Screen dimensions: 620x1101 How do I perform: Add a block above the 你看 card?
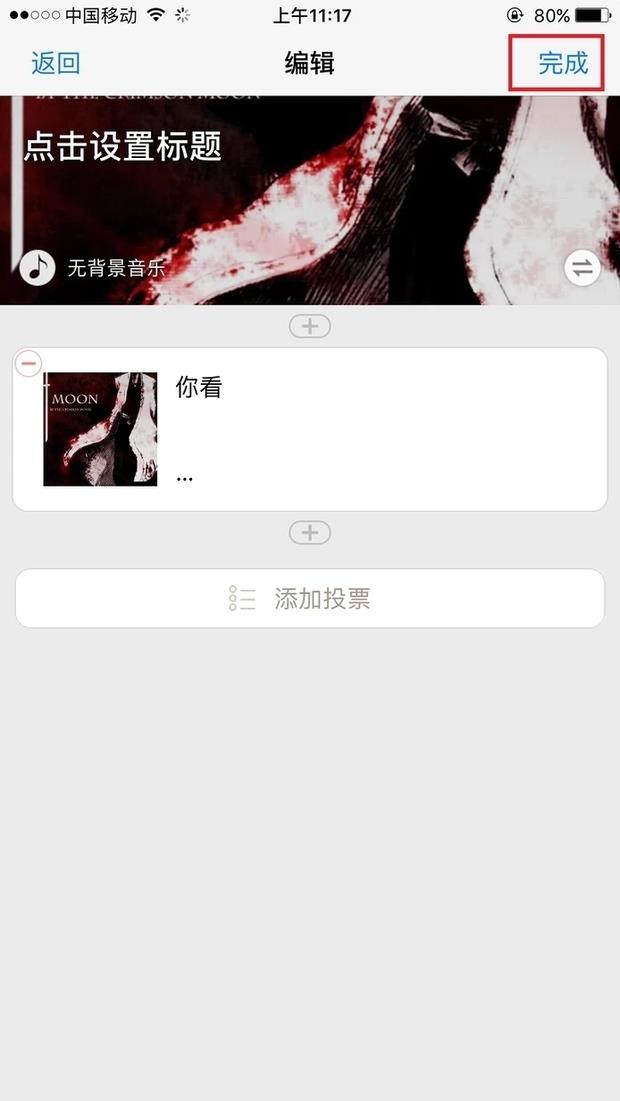310,326
